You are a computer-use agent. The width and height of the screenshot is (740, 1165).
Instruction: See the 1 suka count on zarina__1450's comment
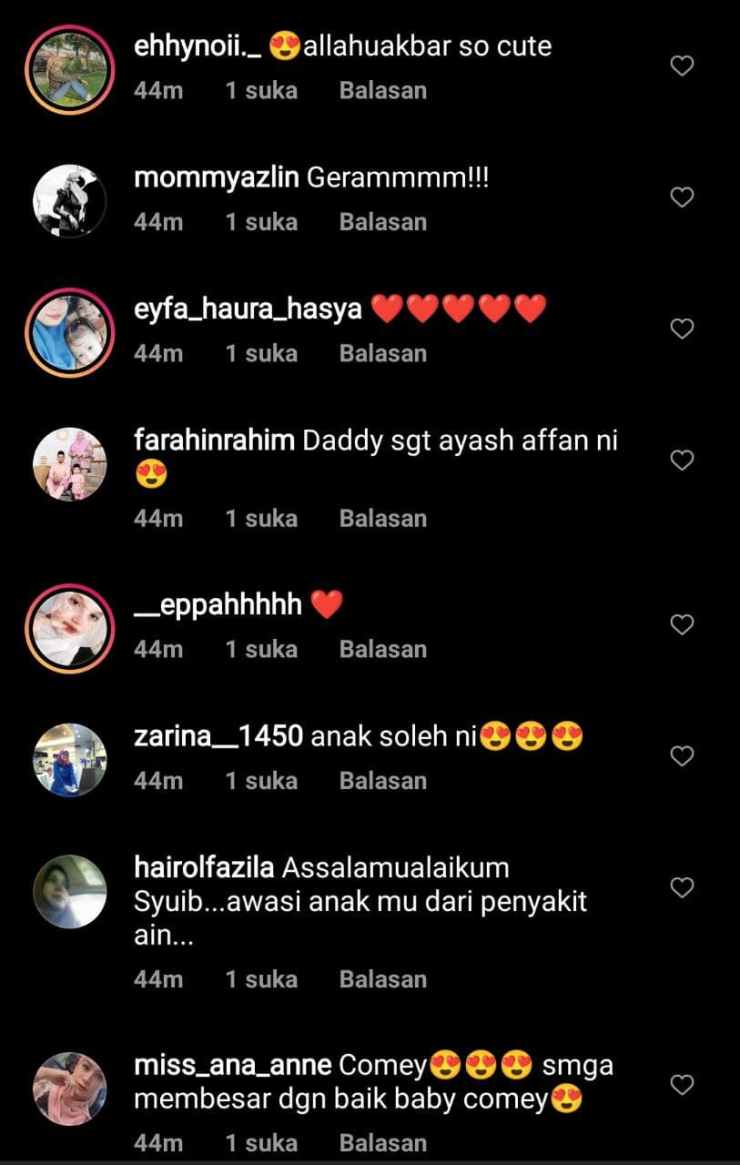pos(261,781)
